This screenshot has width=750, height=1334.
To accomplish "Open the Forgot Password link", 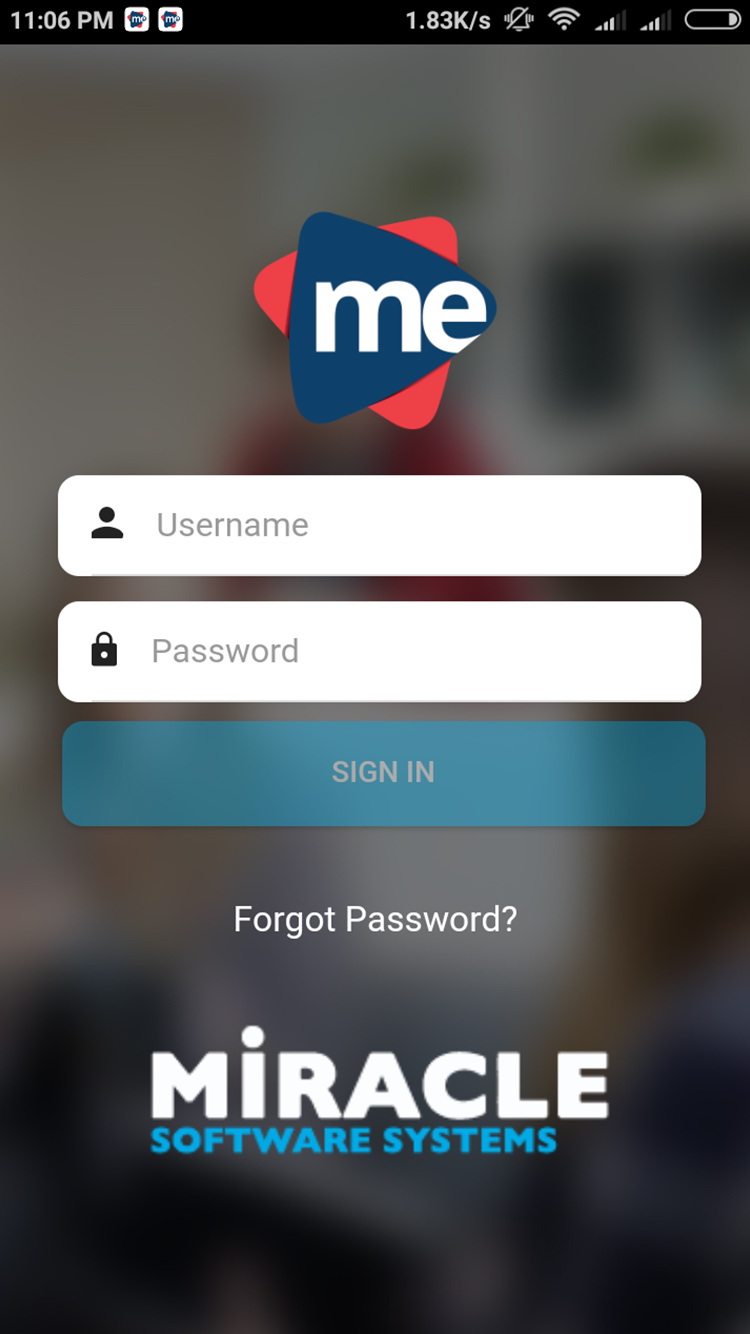I will coord(375,919).
